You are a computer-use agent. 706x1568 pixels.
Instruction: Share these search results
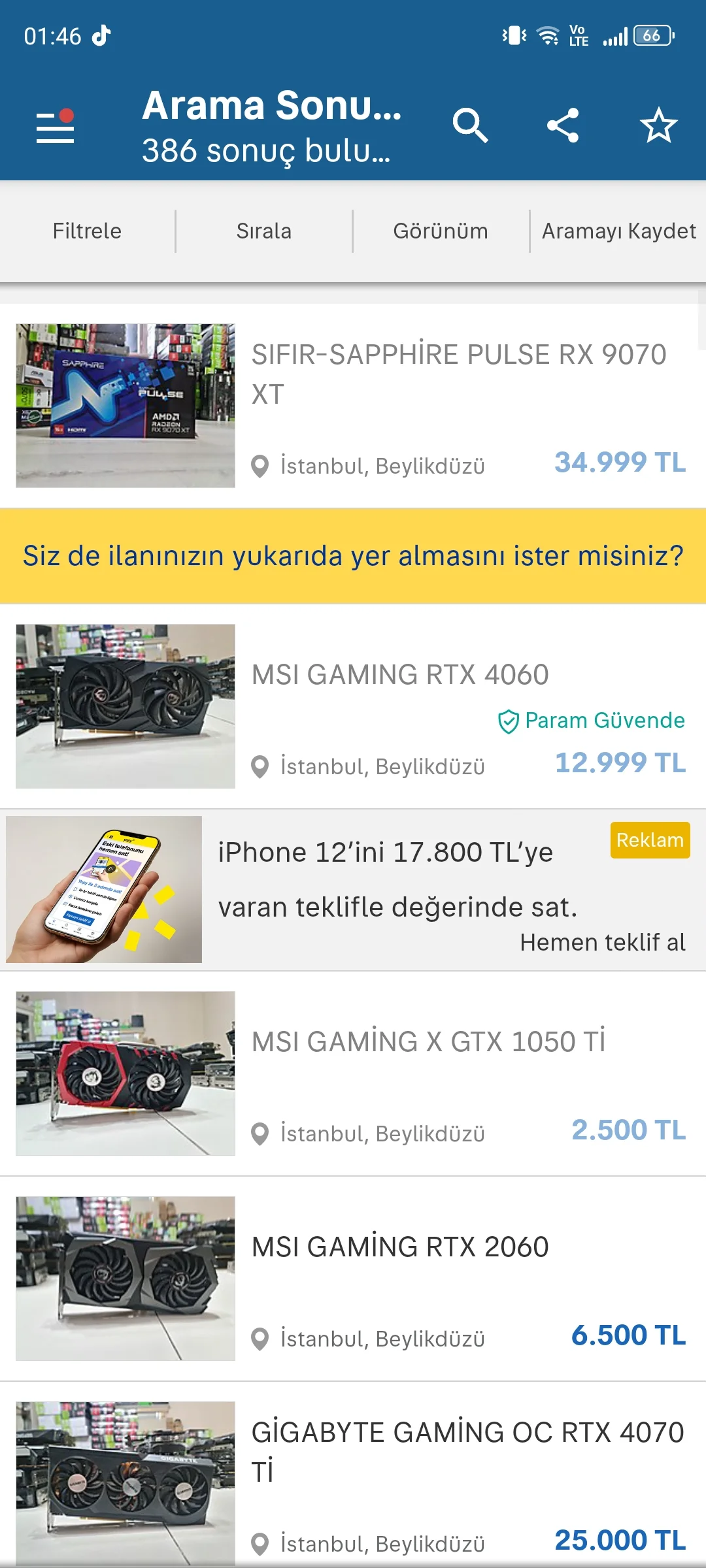coord(563,125)
